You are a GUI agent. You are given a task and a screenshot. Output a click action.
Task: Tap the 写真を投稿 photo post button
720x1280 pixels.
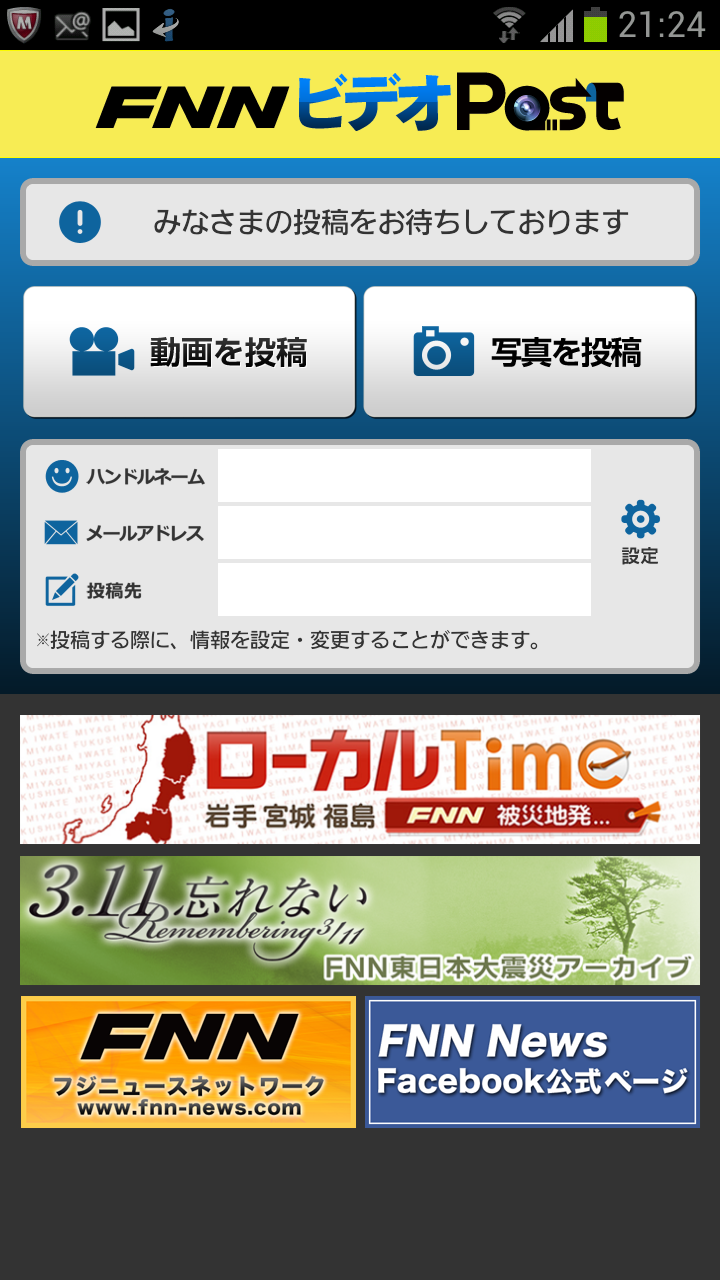[529, 352]
